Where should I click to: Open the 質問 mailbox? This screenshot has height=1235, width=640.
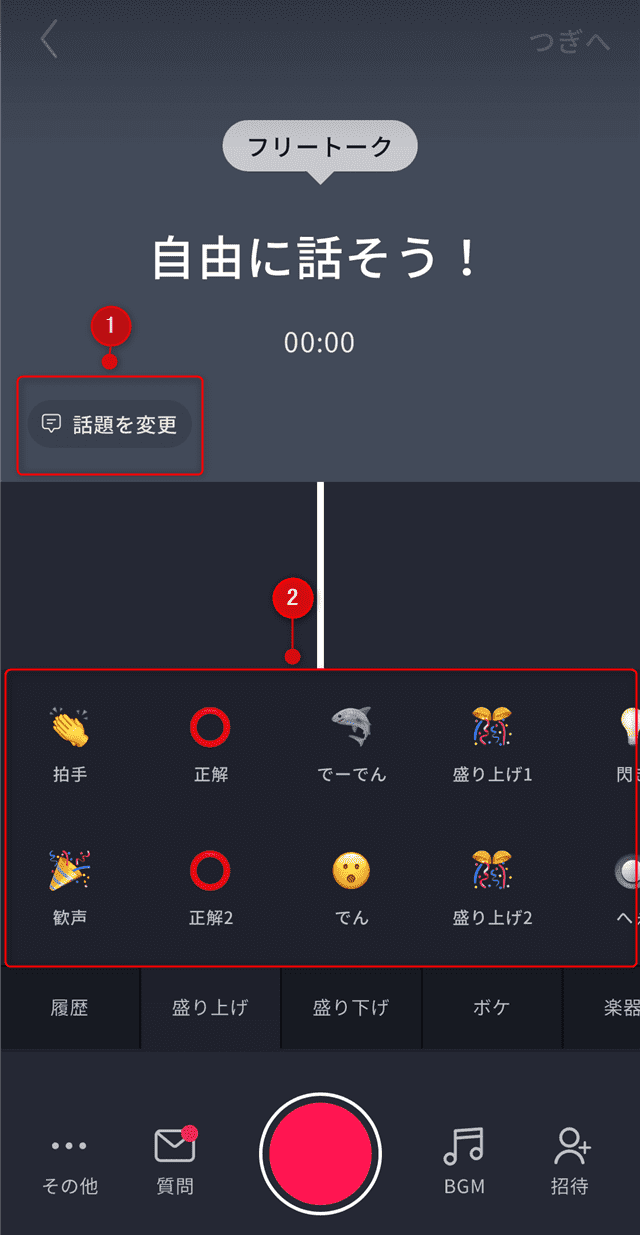175,1160
